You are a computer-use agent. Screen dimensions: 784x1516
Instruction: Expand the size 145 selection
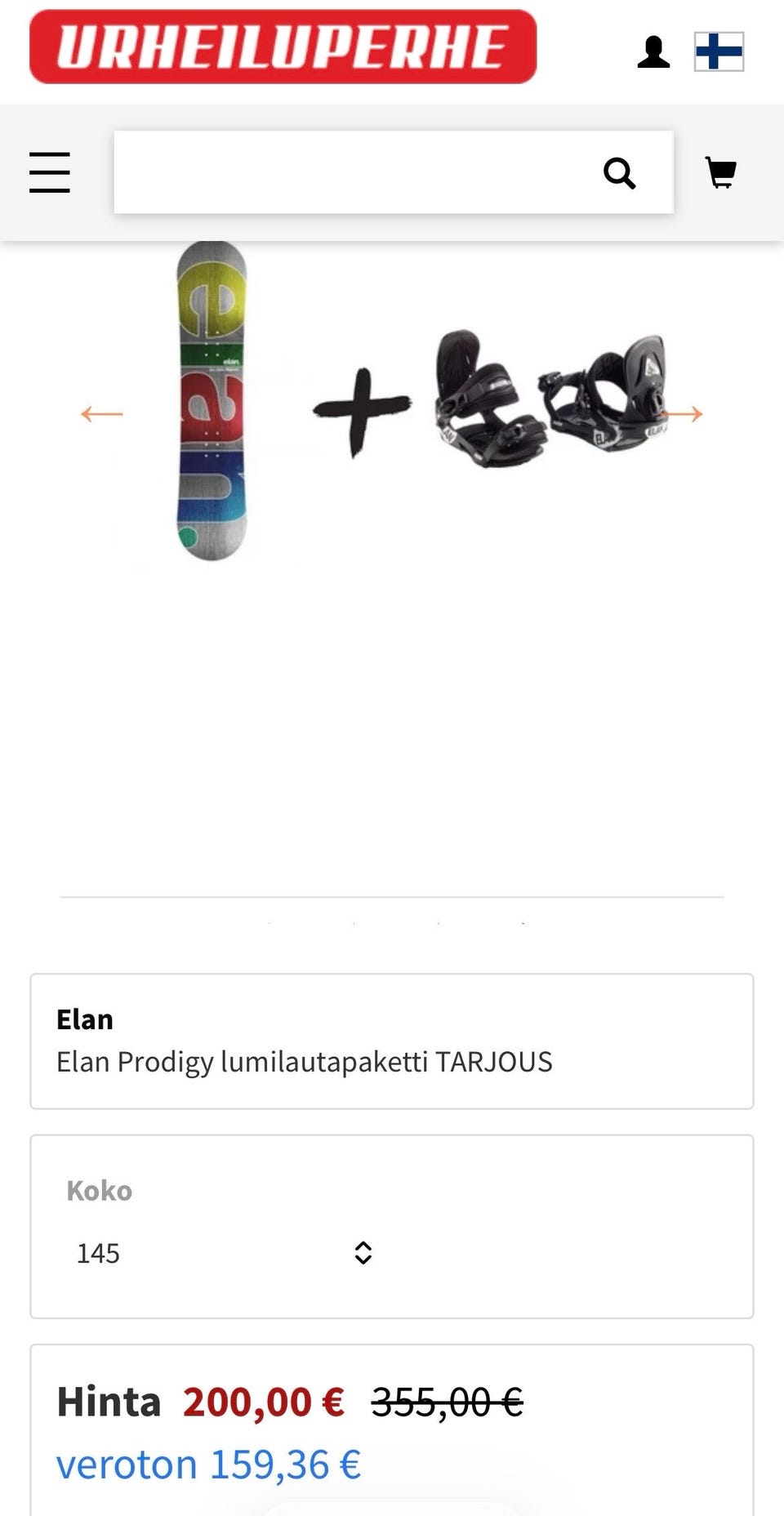click(98, 1252)
